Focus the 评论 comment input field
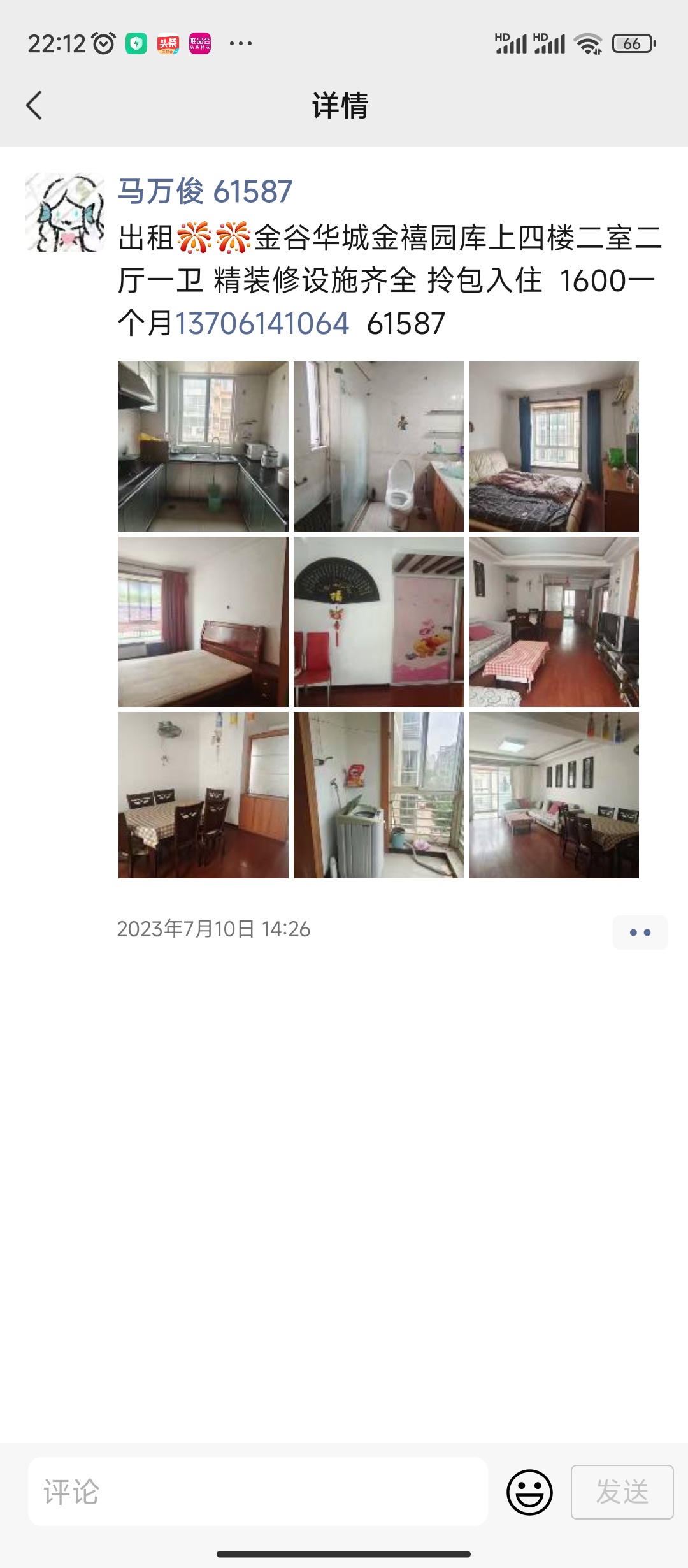Viewport: 688px width, 1568px height. (258, 1492)
